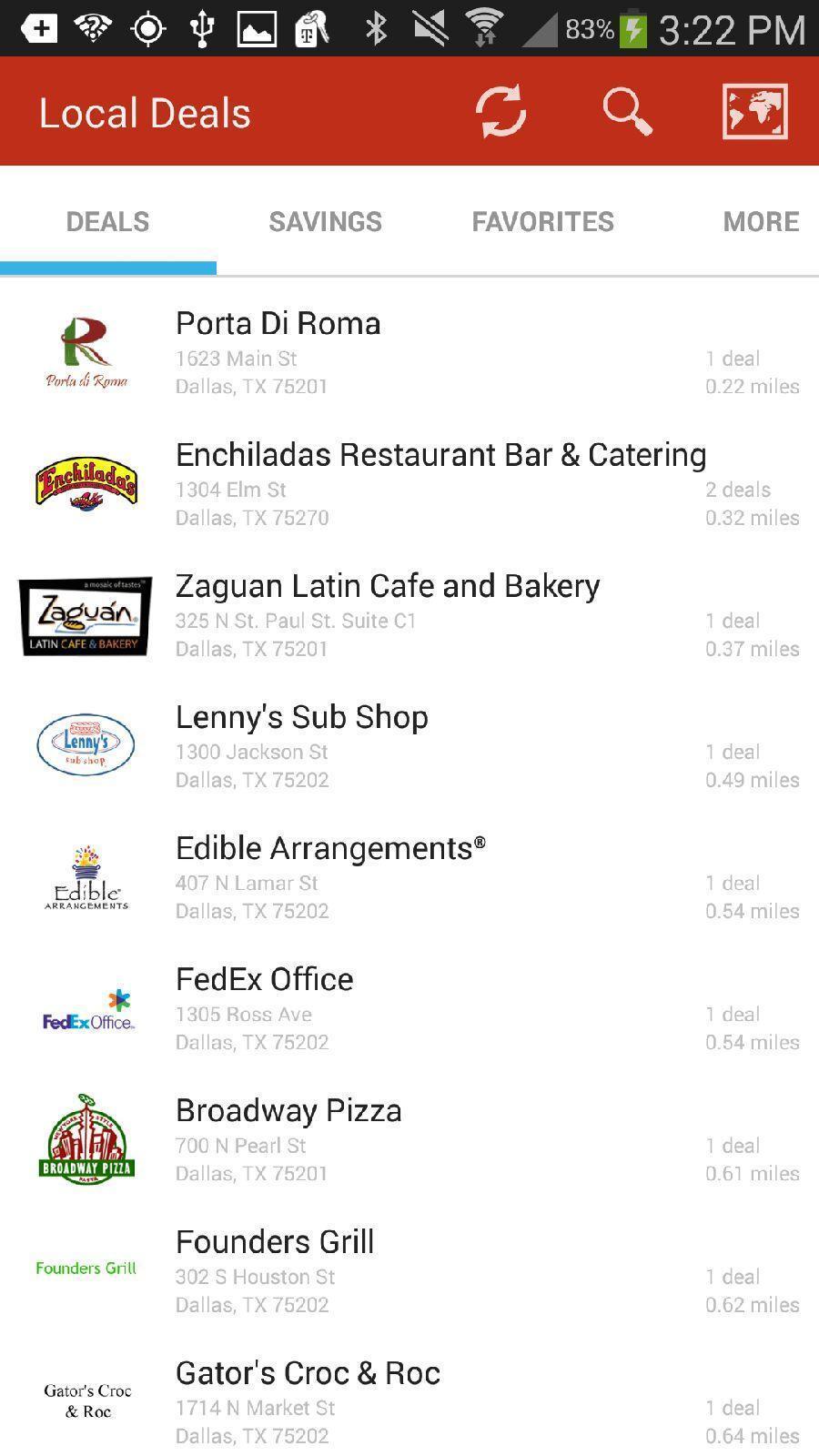
Task: Open the map view icon
Action: [755, 112]
